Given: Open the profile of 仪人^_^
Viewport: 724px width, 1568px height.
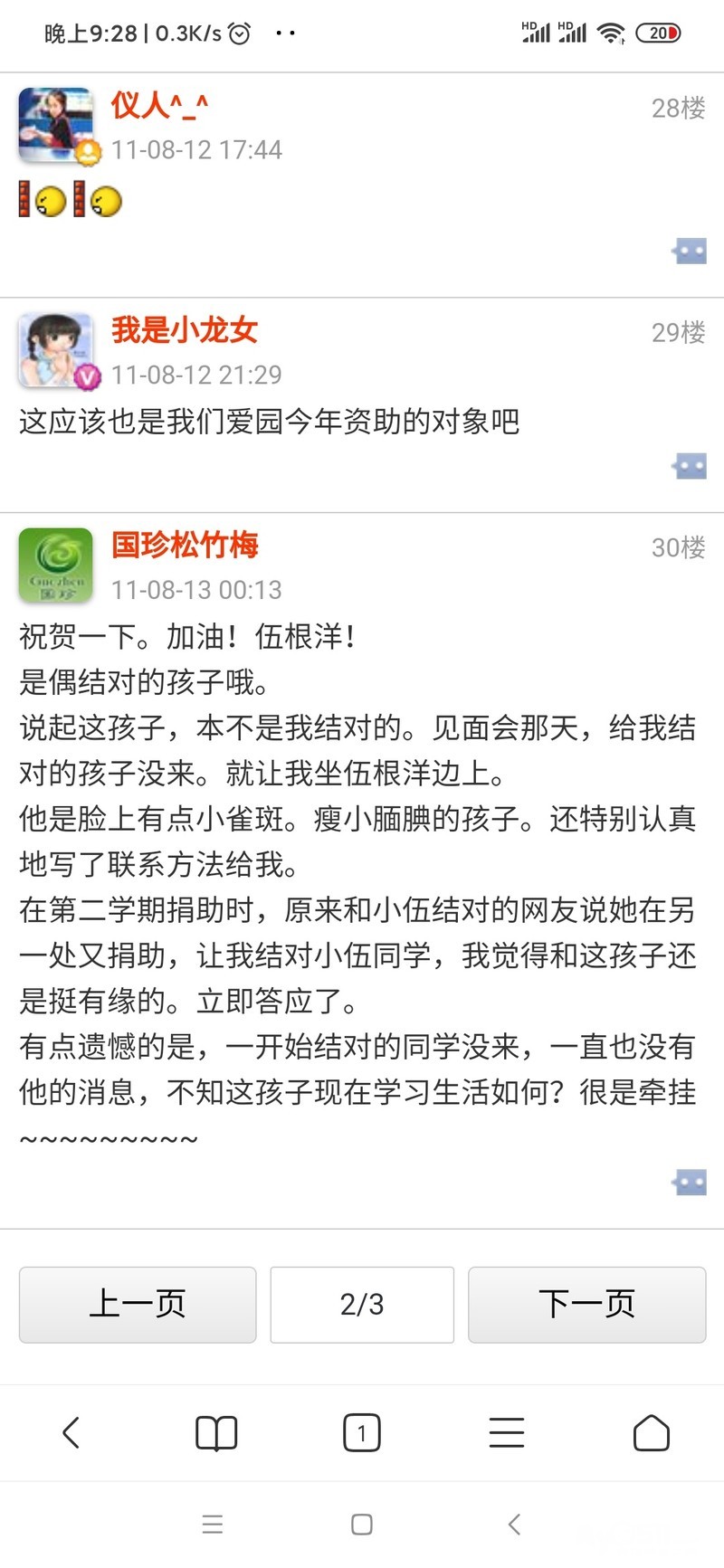Looking at the screenshot, I should click(x=159, y=106).
